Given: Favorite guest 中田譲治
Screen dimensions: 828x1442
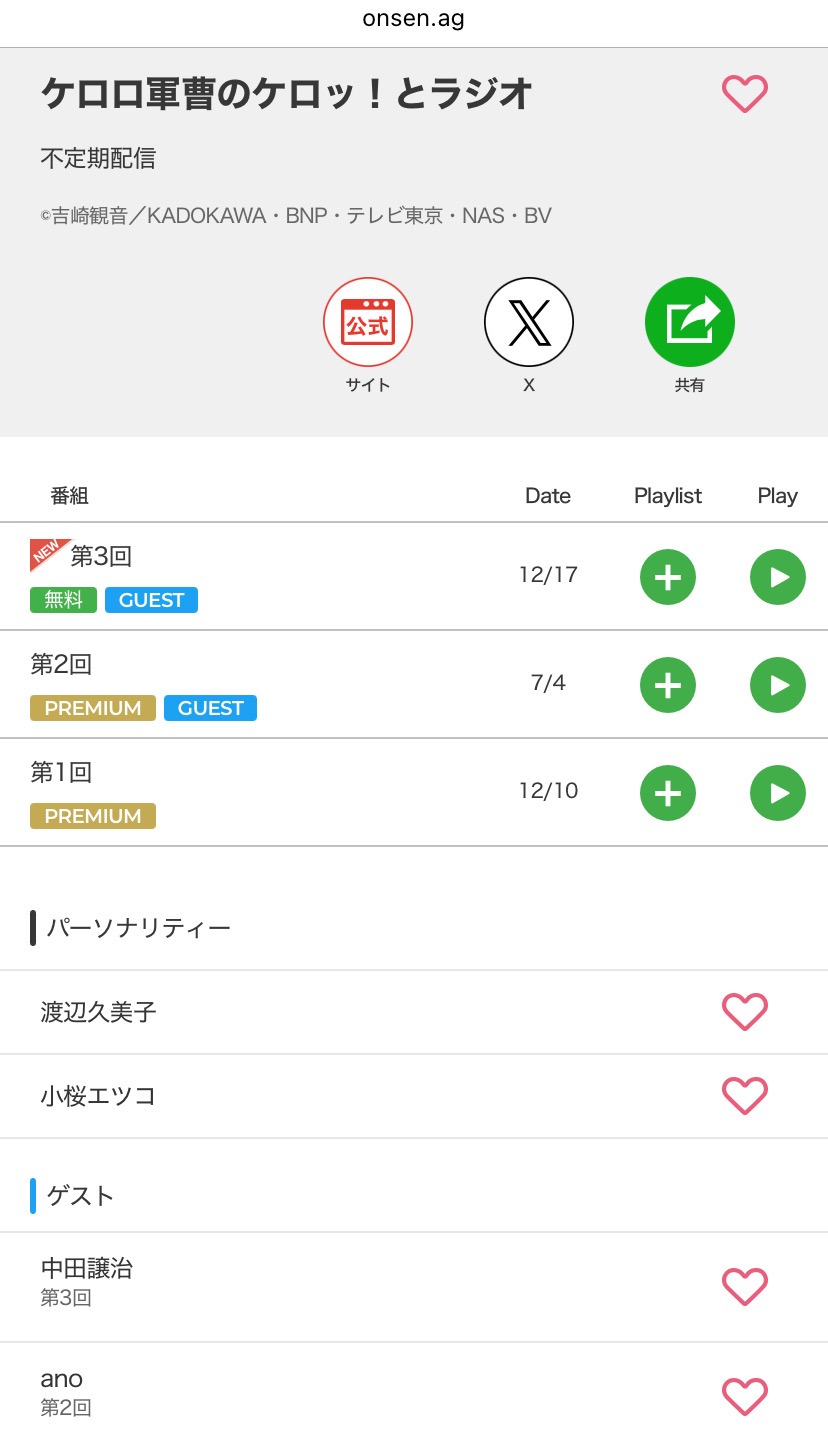Looking at the screenshot, I should 745,1287.
